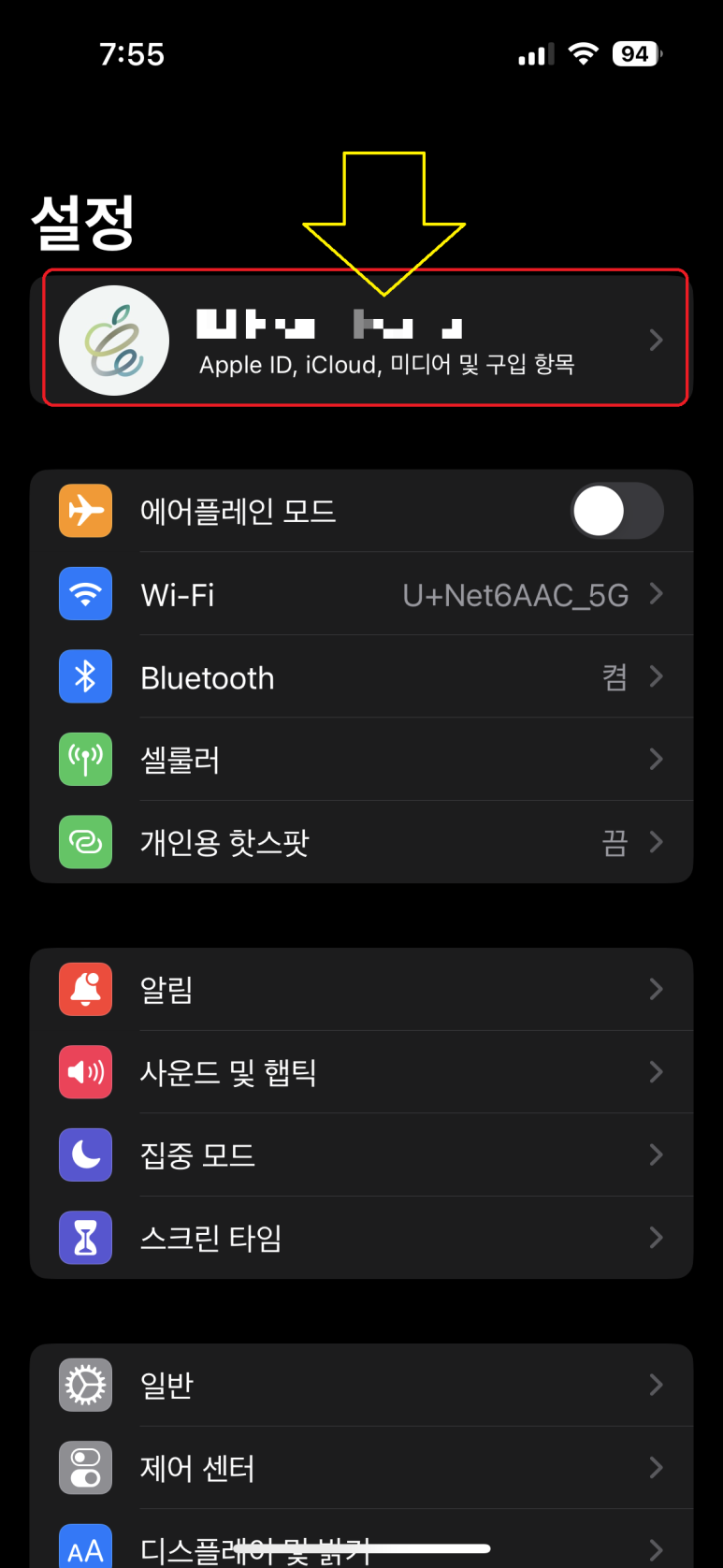The height and width of the screenshot is (1568, 723).
Task: Toggle 에어플레인 모드 switch
Action: [617, 511]
